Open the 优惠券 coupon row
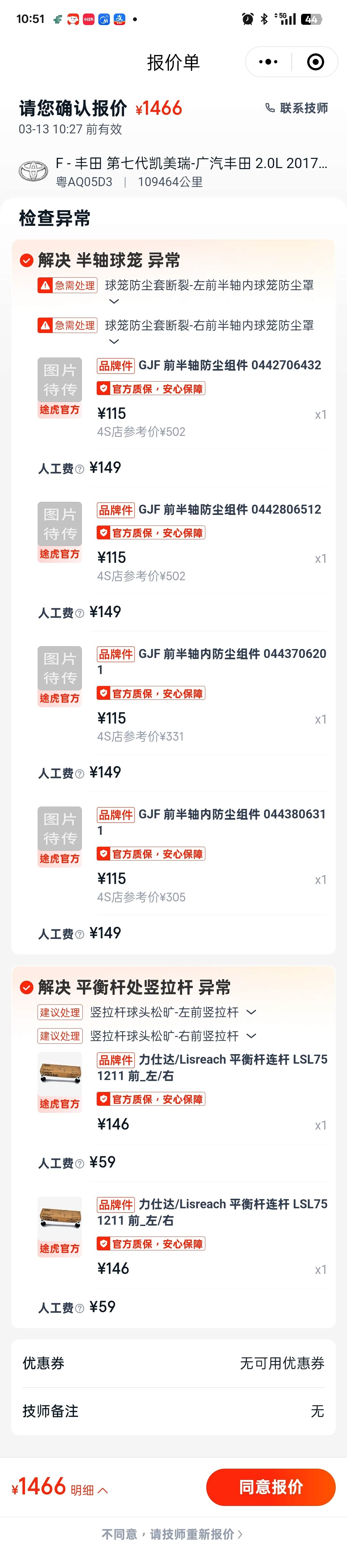This screenshot has width=347, height=1568. pos(173,1364)
